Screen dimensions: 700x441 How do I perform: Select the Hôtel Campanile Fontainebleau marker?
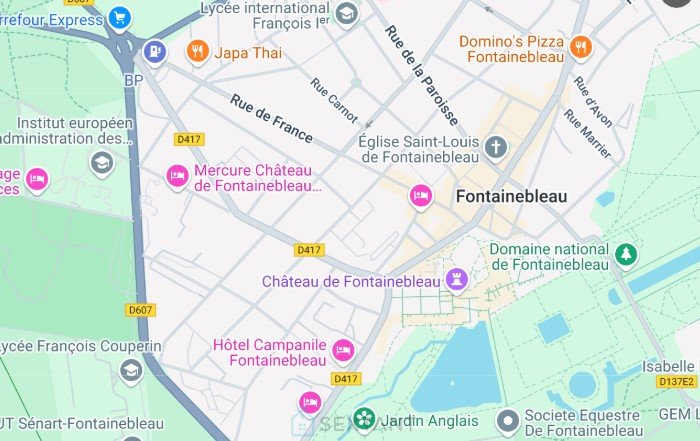coord(343,350)
